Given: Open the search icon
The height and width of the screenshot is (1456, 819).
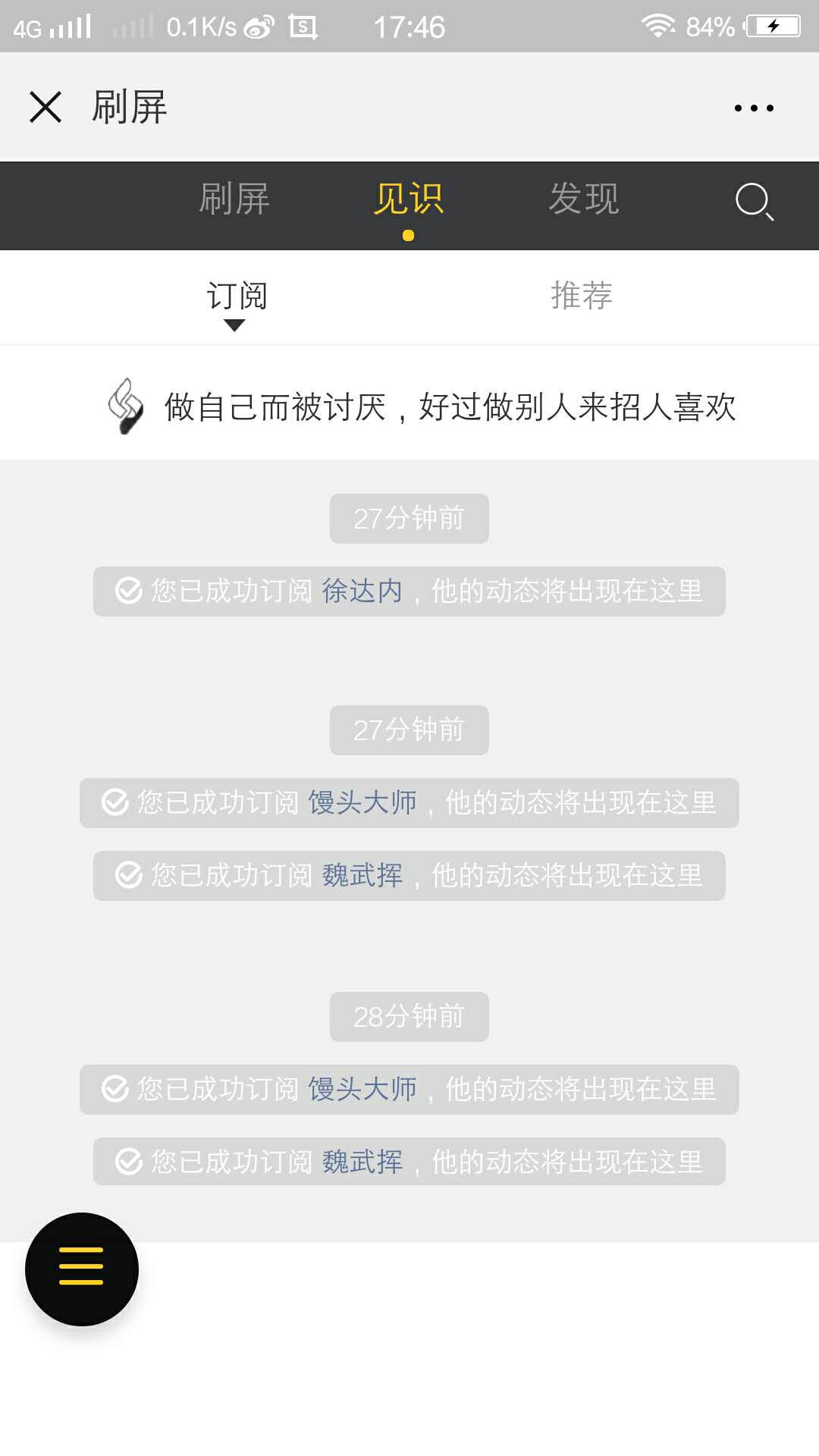Looking at the screenshot, I should pyautogui.click(x=755, y=201).
